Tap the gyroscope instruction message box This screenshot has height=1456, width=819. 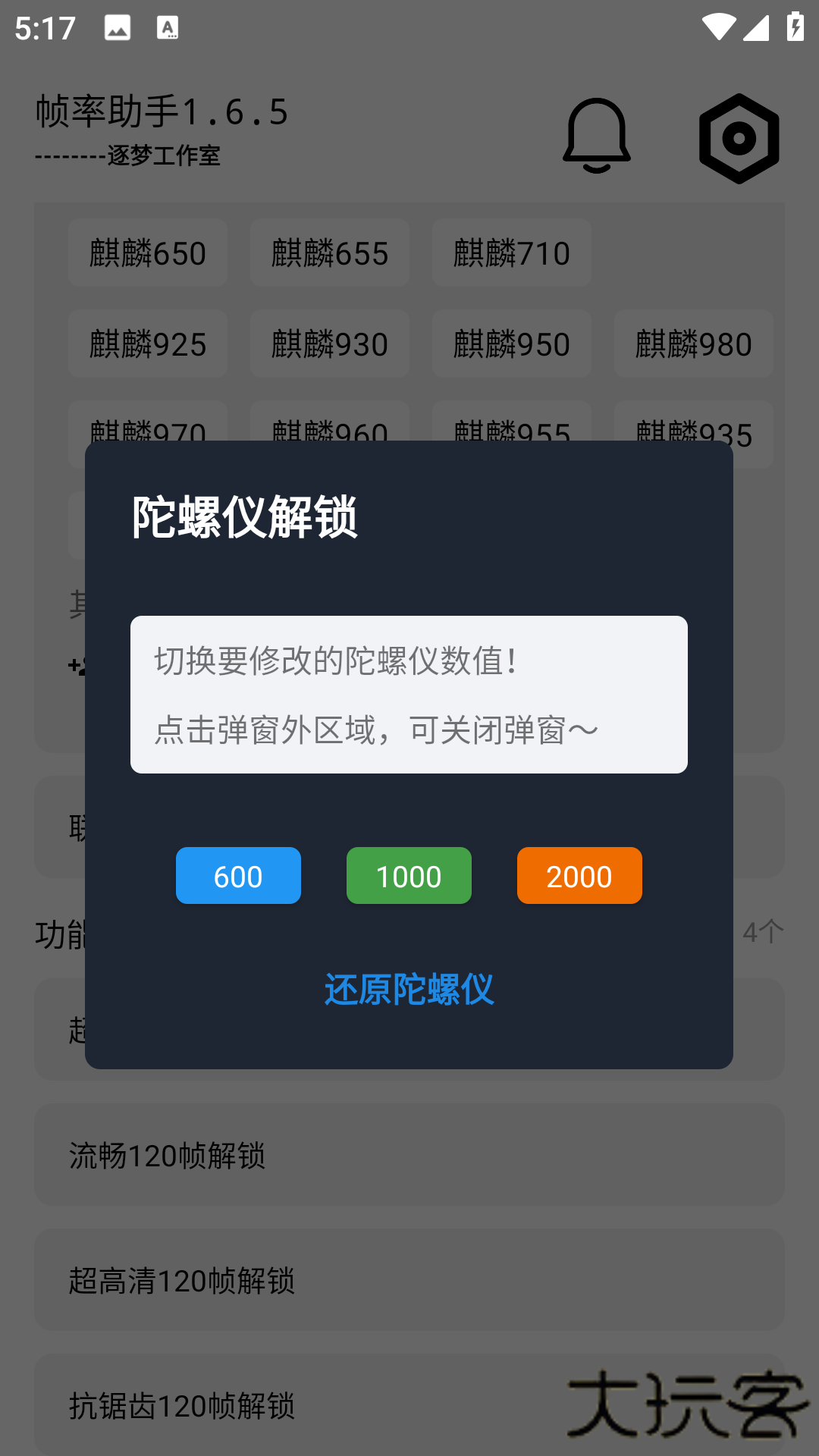click(x=408, y=694)
